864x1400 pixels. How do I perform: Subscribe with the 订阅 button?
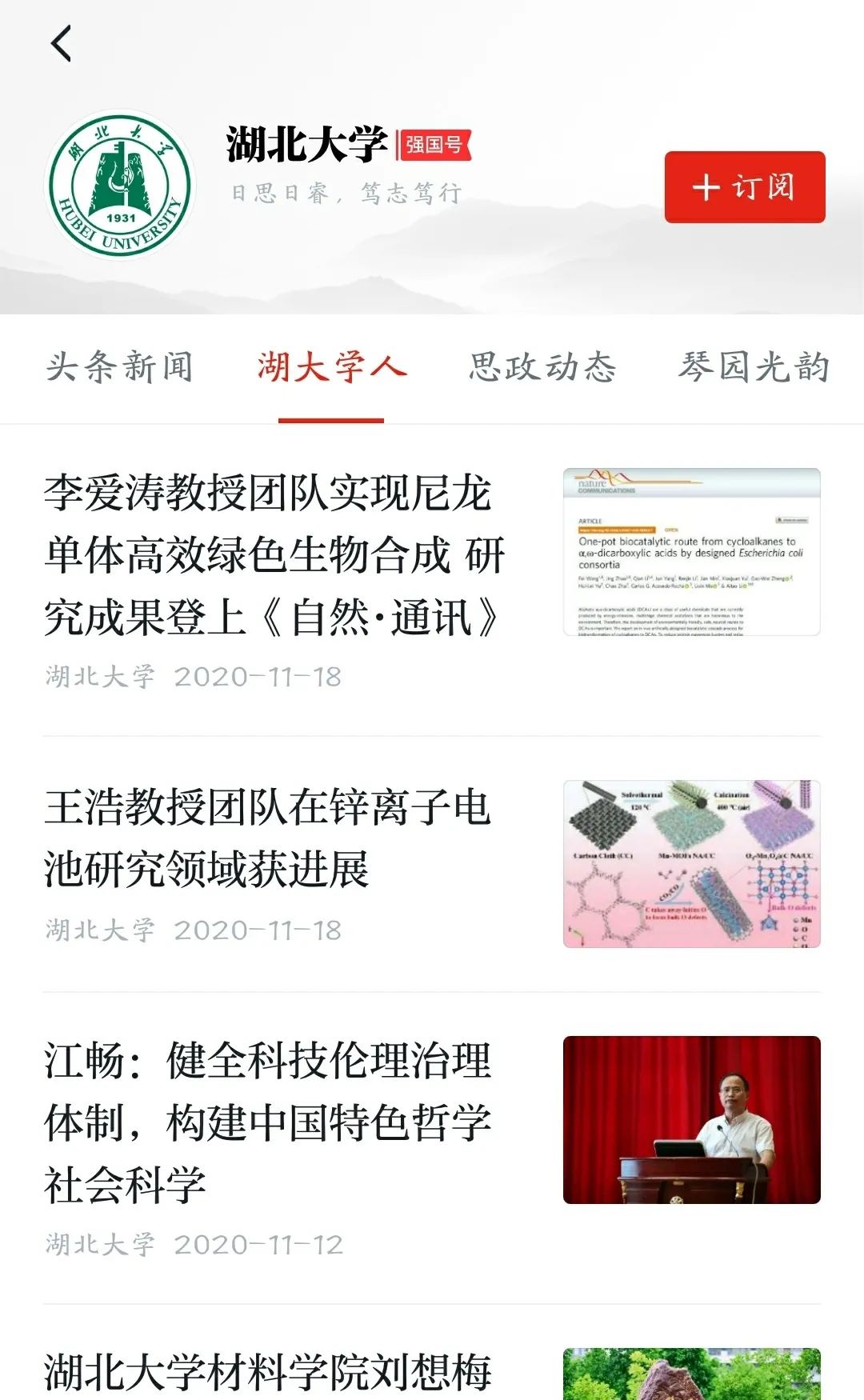(x=744, y=187)
